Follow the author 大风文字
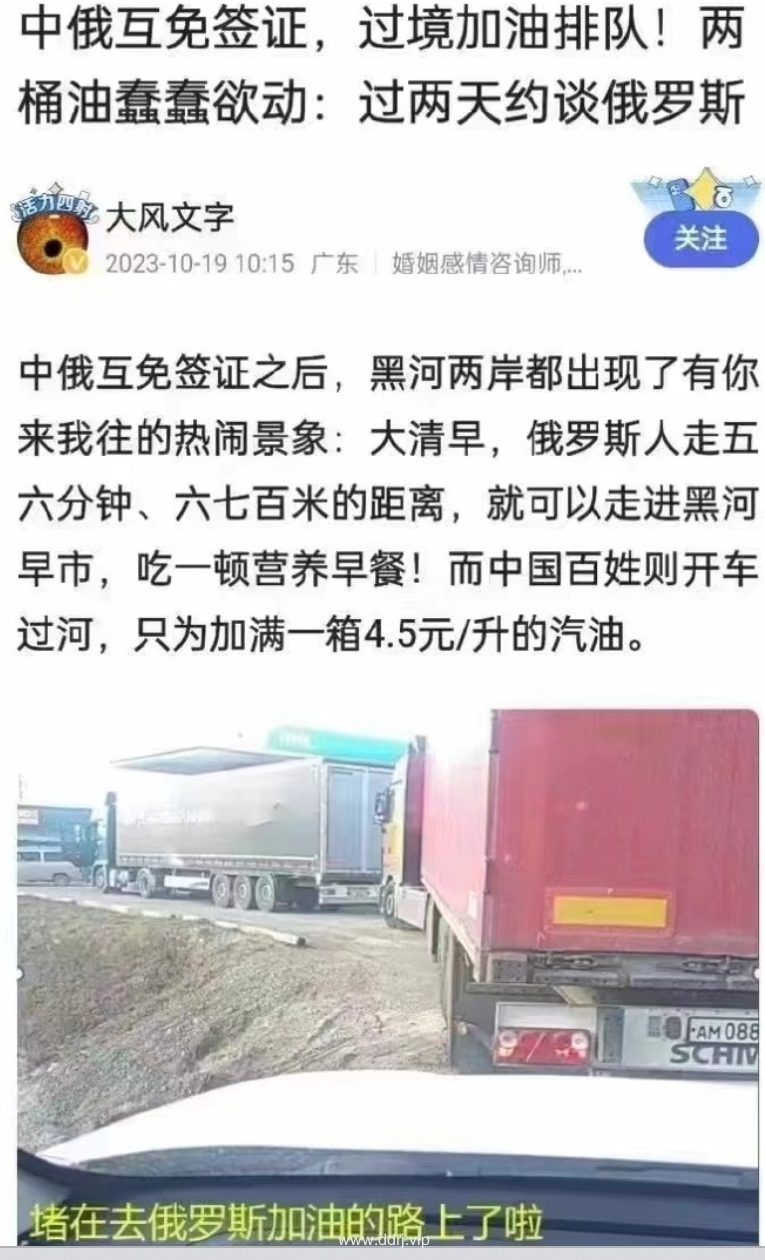 [x=700, y=238]
